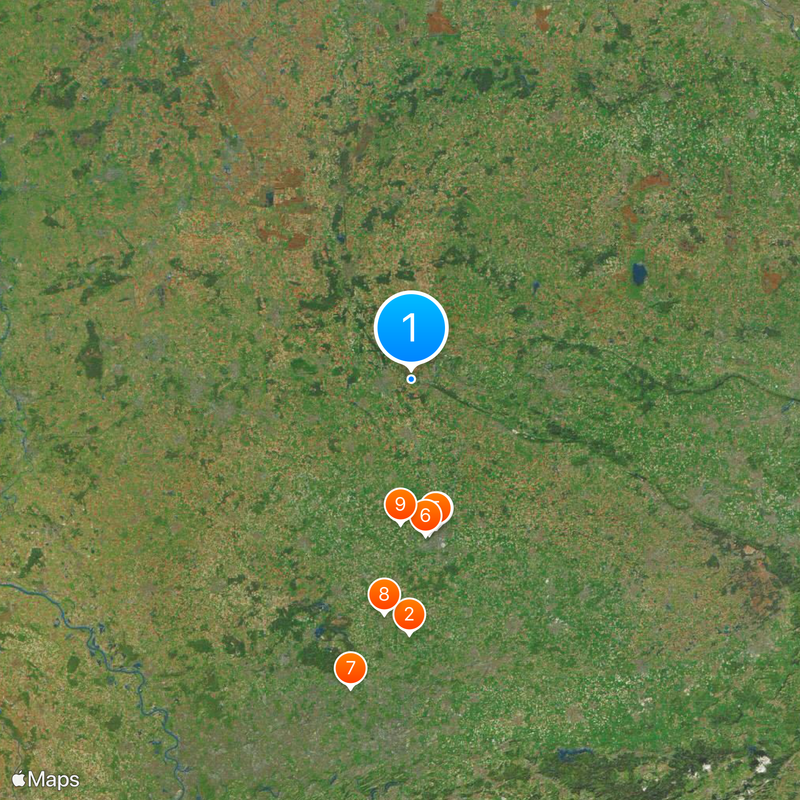Tap the orange map pin numbered 7
Image resolution: width=800 pixels, height=800 pixels.
(x=350, y=668)
